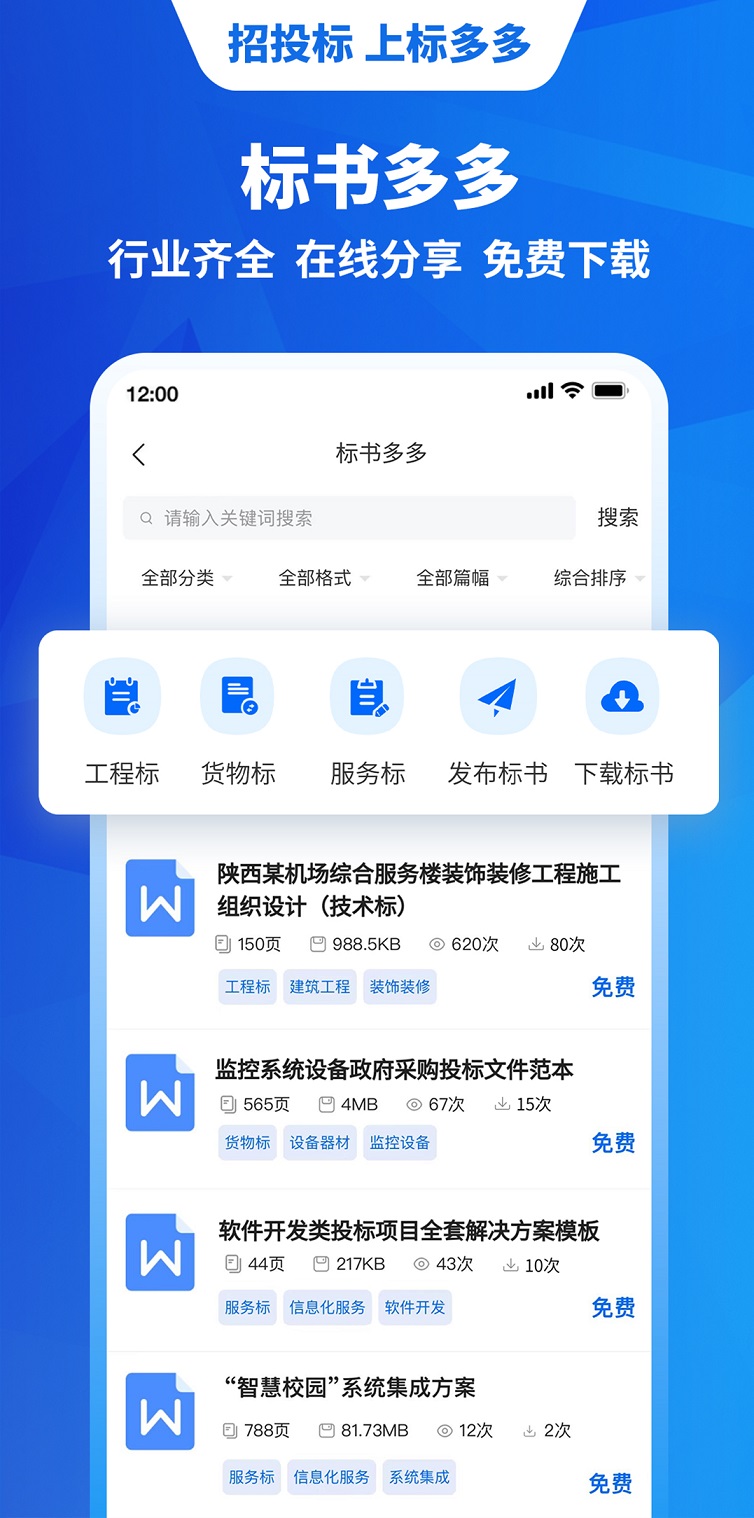Viewport: 754px width, 1518px height.
Task: Open the 货物标 section icon
Action: (237, 697)
